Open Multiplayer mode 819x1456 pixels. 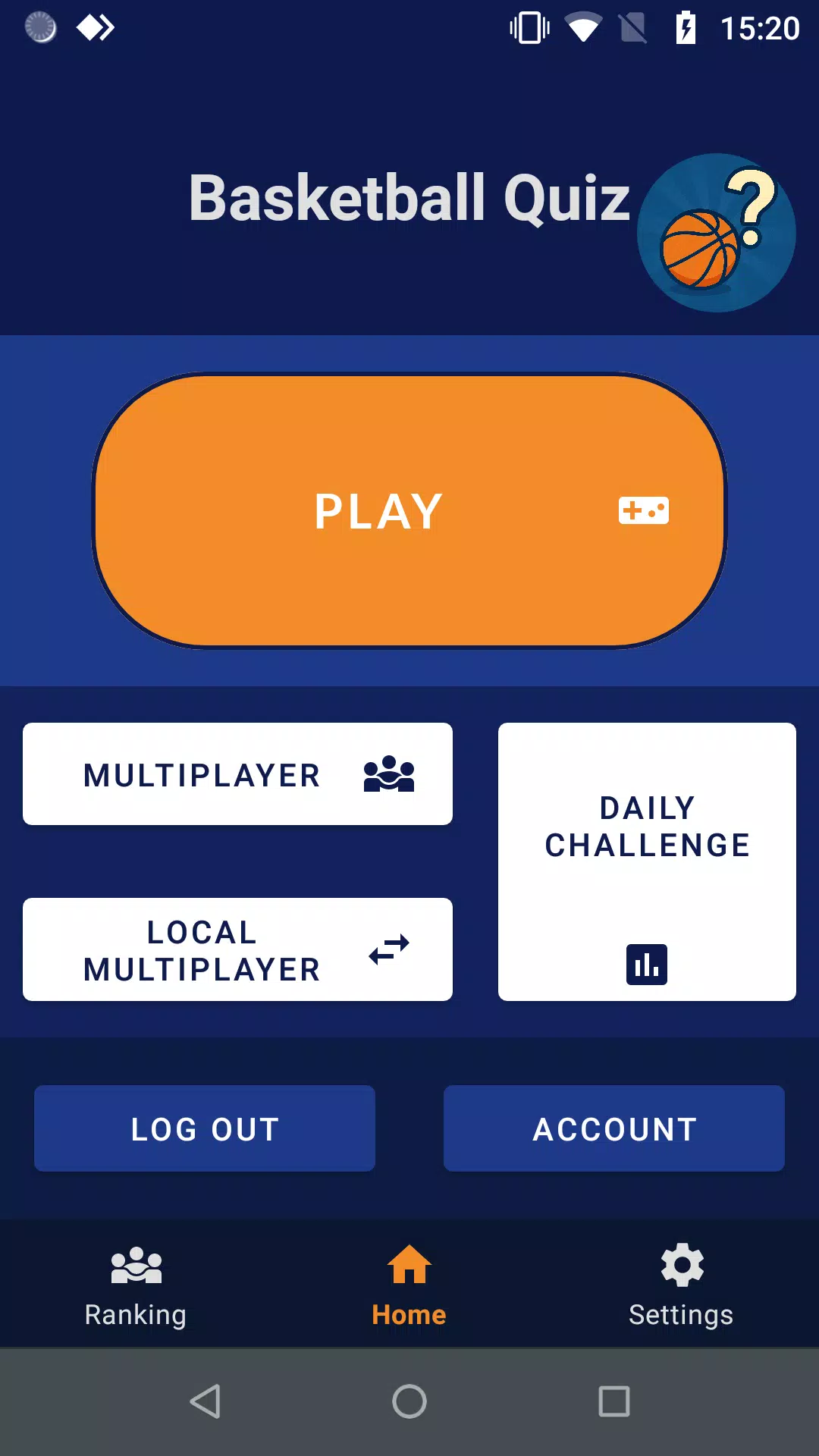(237, 774)
